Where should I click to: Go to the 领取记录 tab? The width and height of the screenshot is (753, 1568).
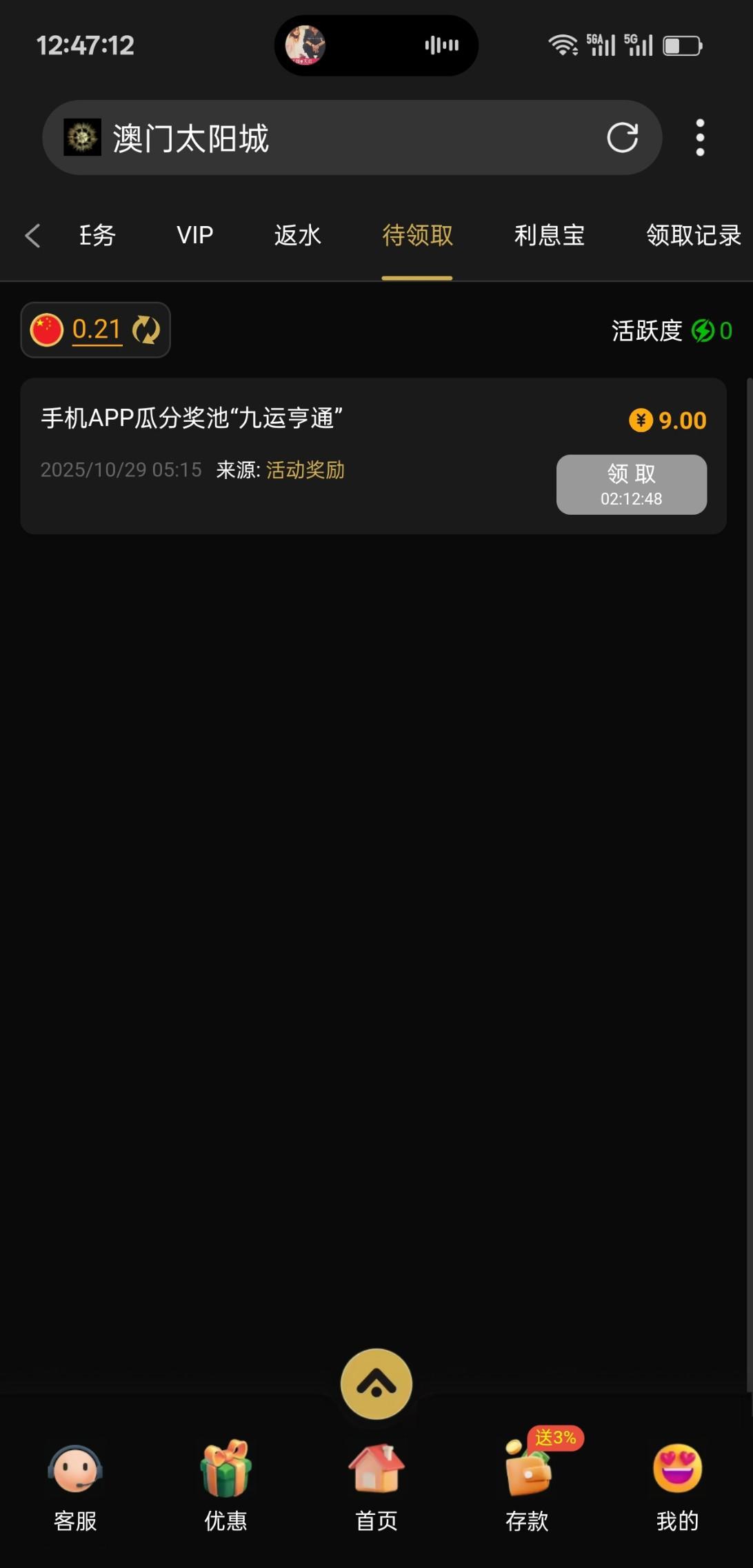pos(693,236)
